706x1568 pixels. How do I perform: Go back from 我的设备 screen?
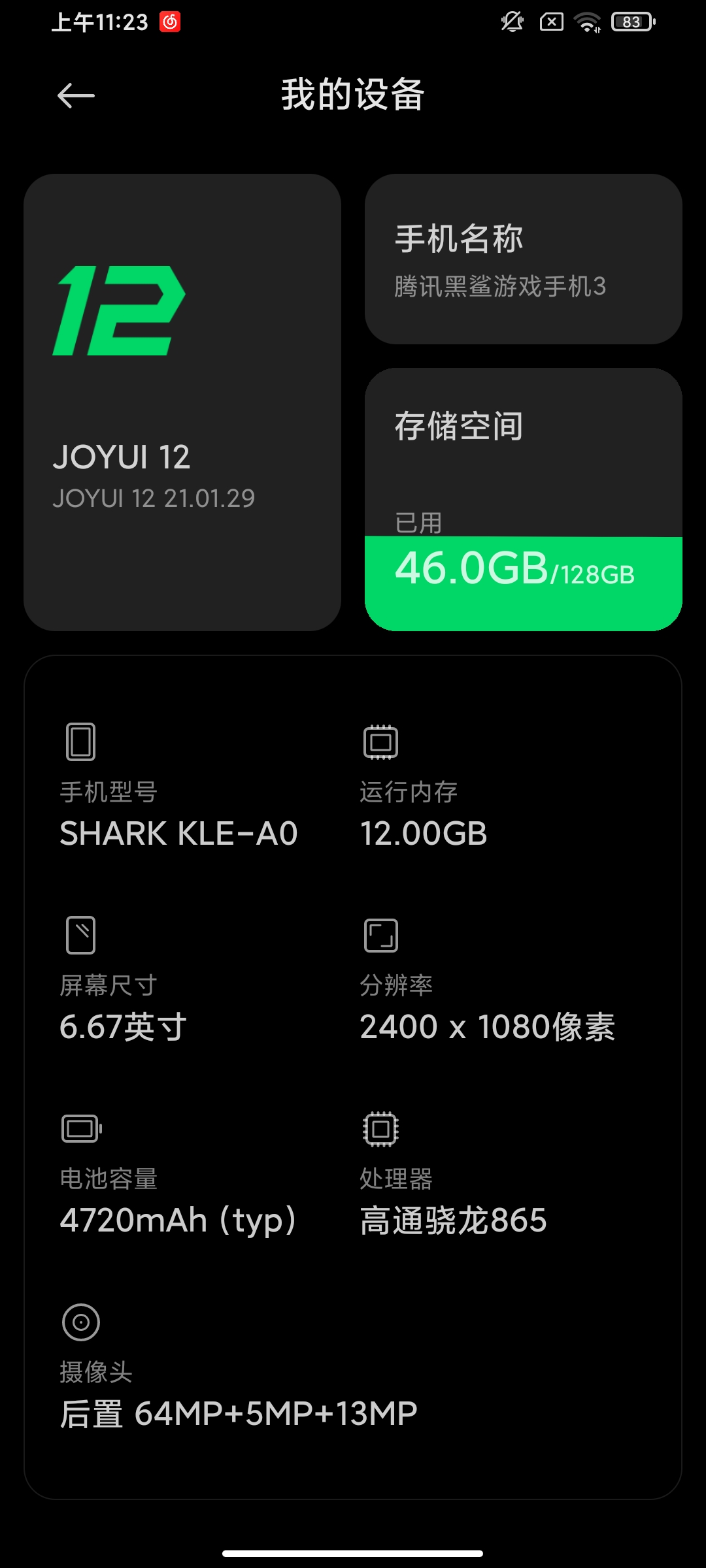76,96
